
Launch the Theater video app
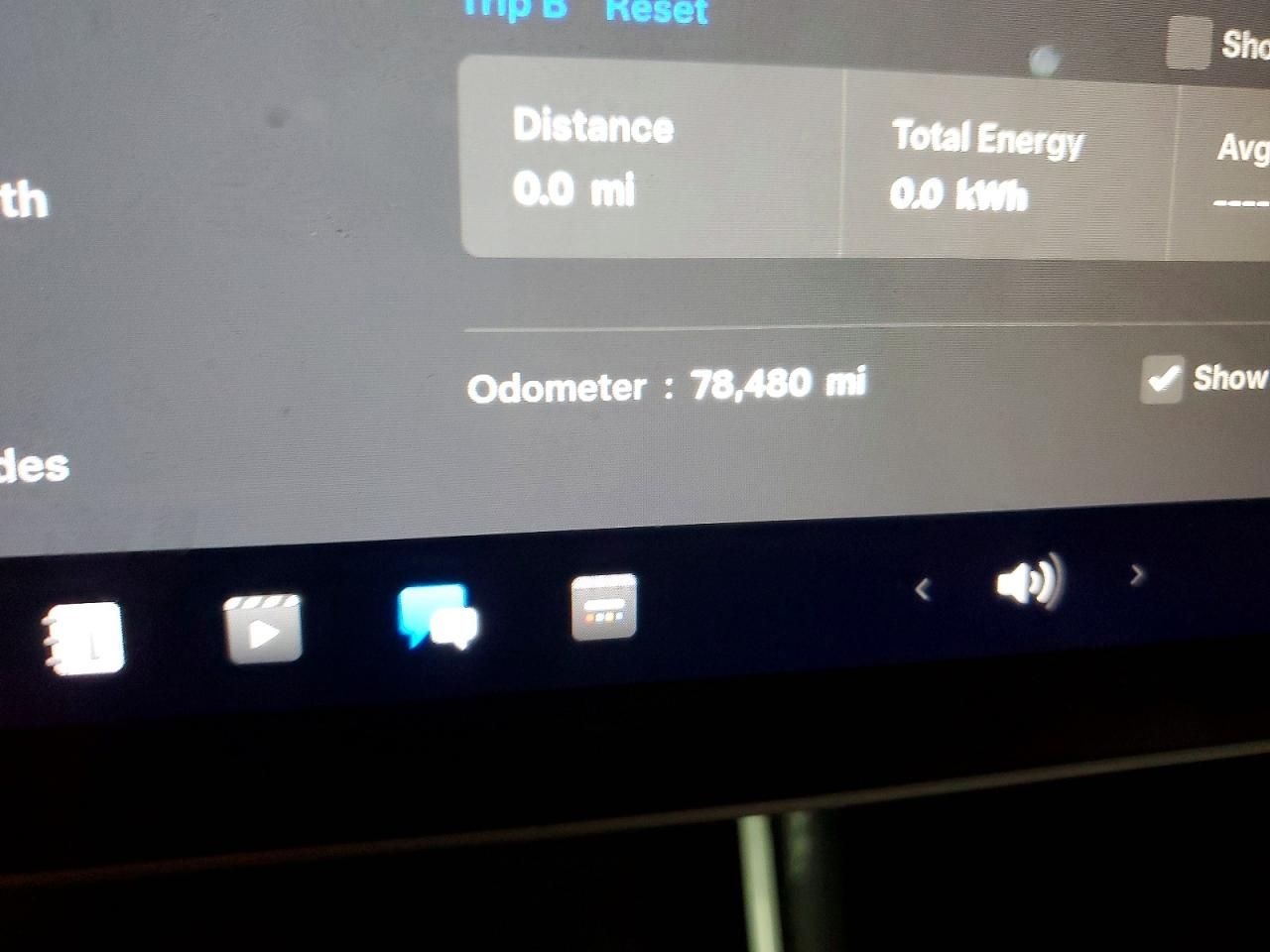coord(262,628)
